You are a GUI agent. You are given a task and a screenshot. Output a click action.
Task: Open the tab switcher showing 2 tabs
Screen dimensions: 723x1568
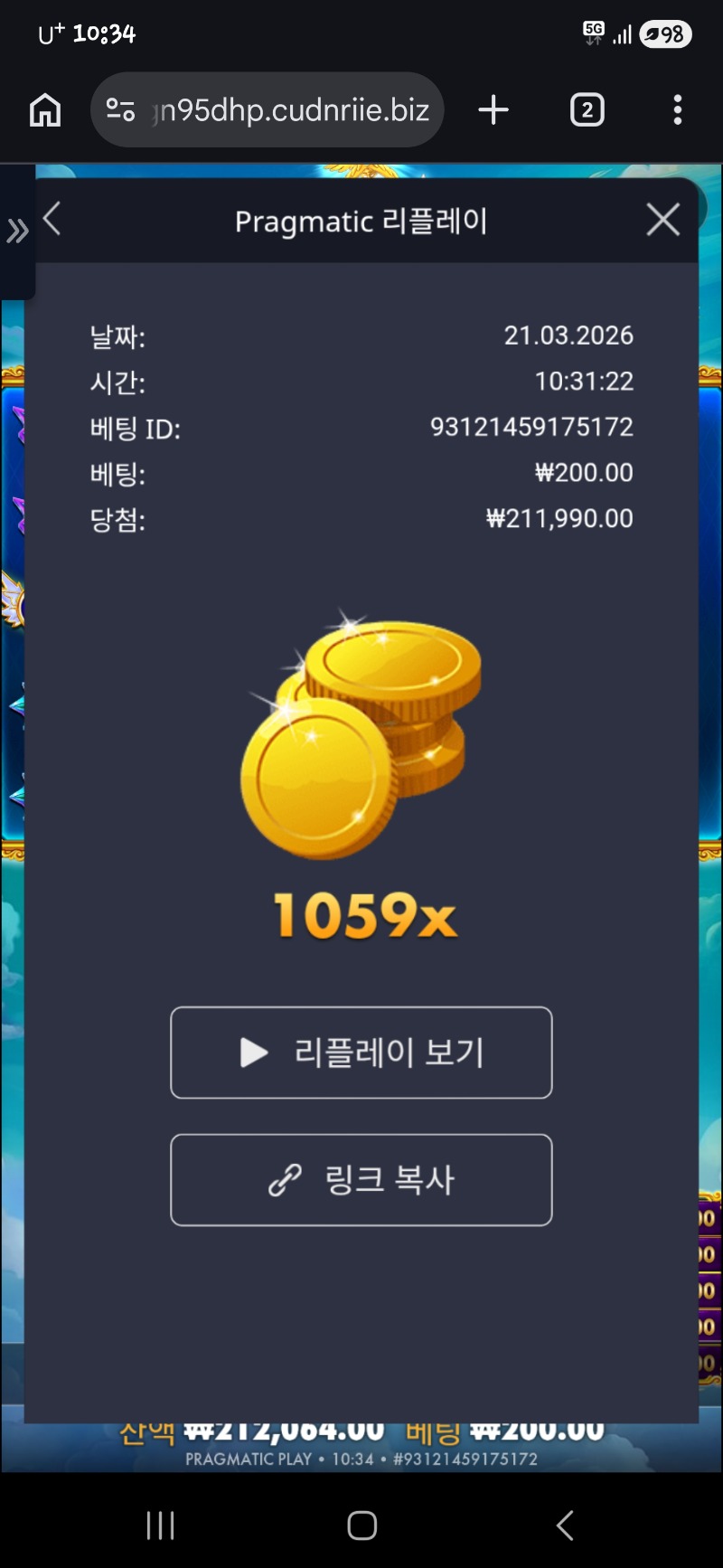(587, 110)
